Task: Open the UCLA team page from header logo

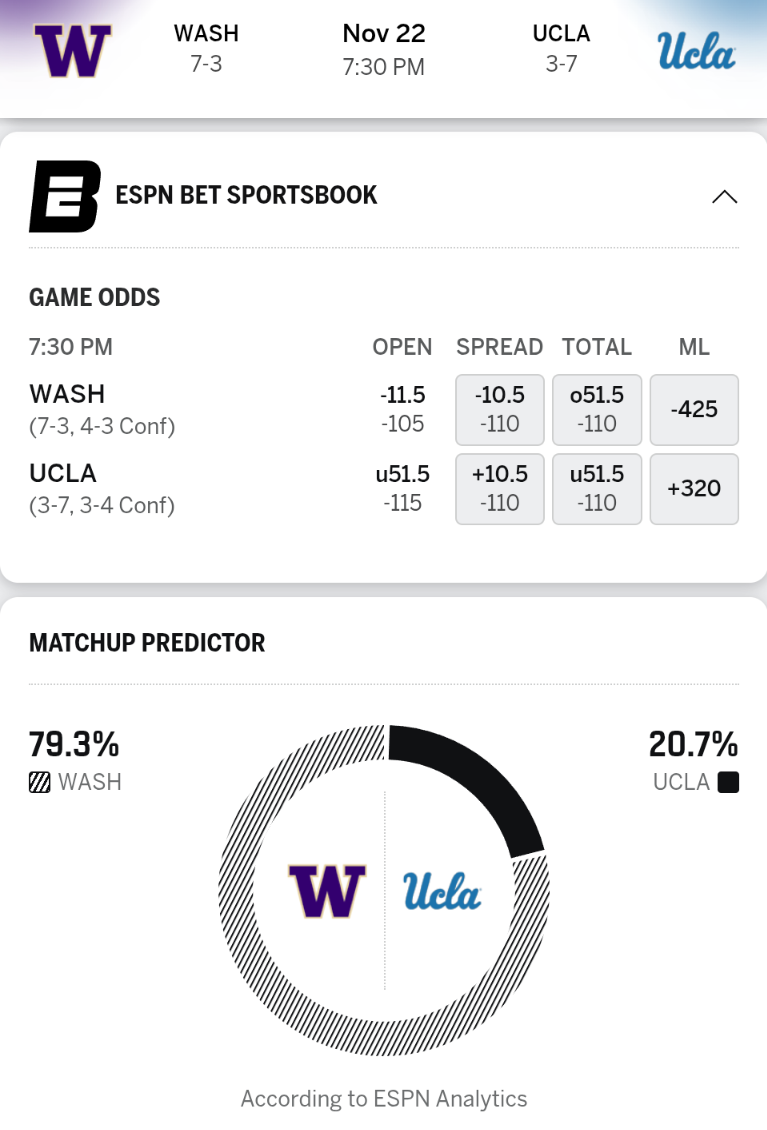Action: tap(696, 51)
